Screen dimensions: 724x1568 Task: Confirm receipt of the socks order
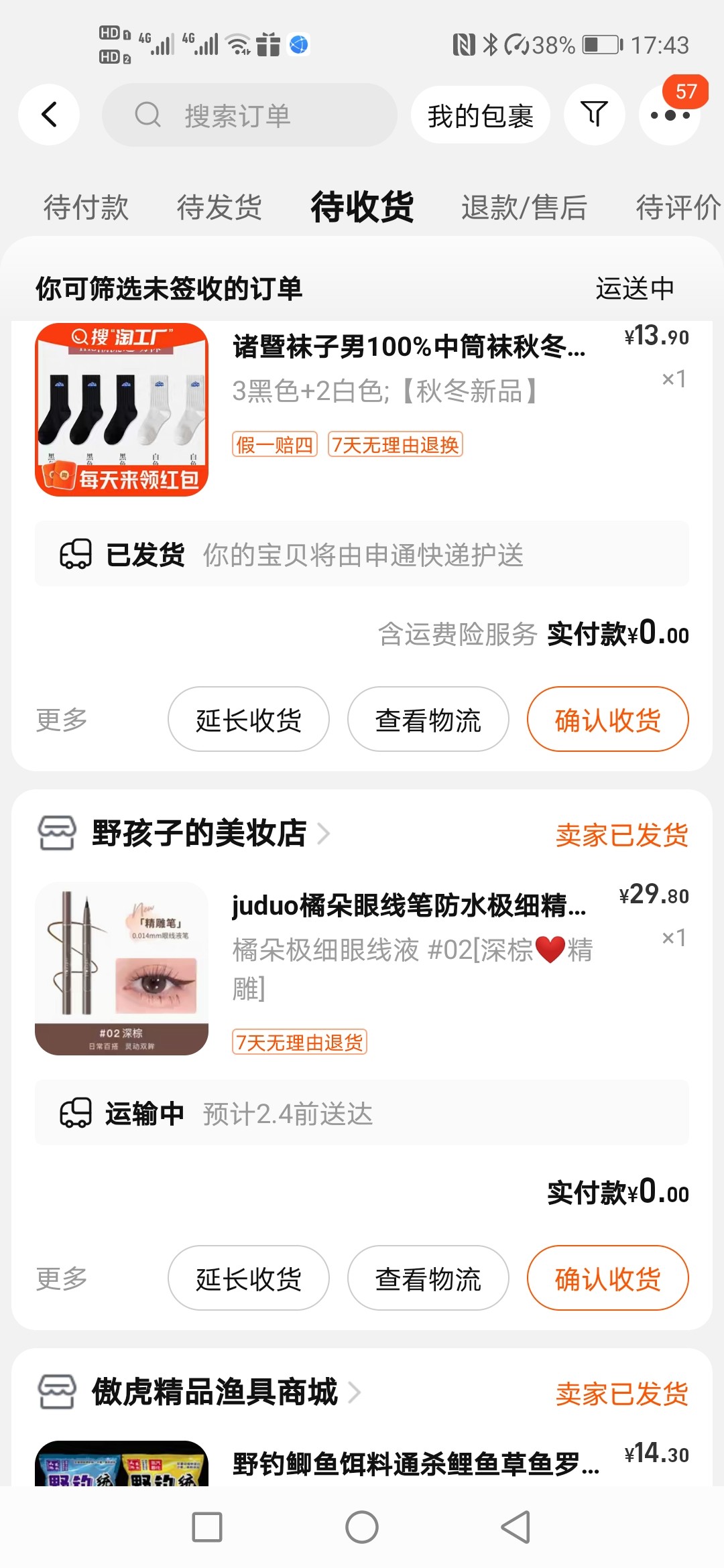pyautogui.click(x=607, y=720)
